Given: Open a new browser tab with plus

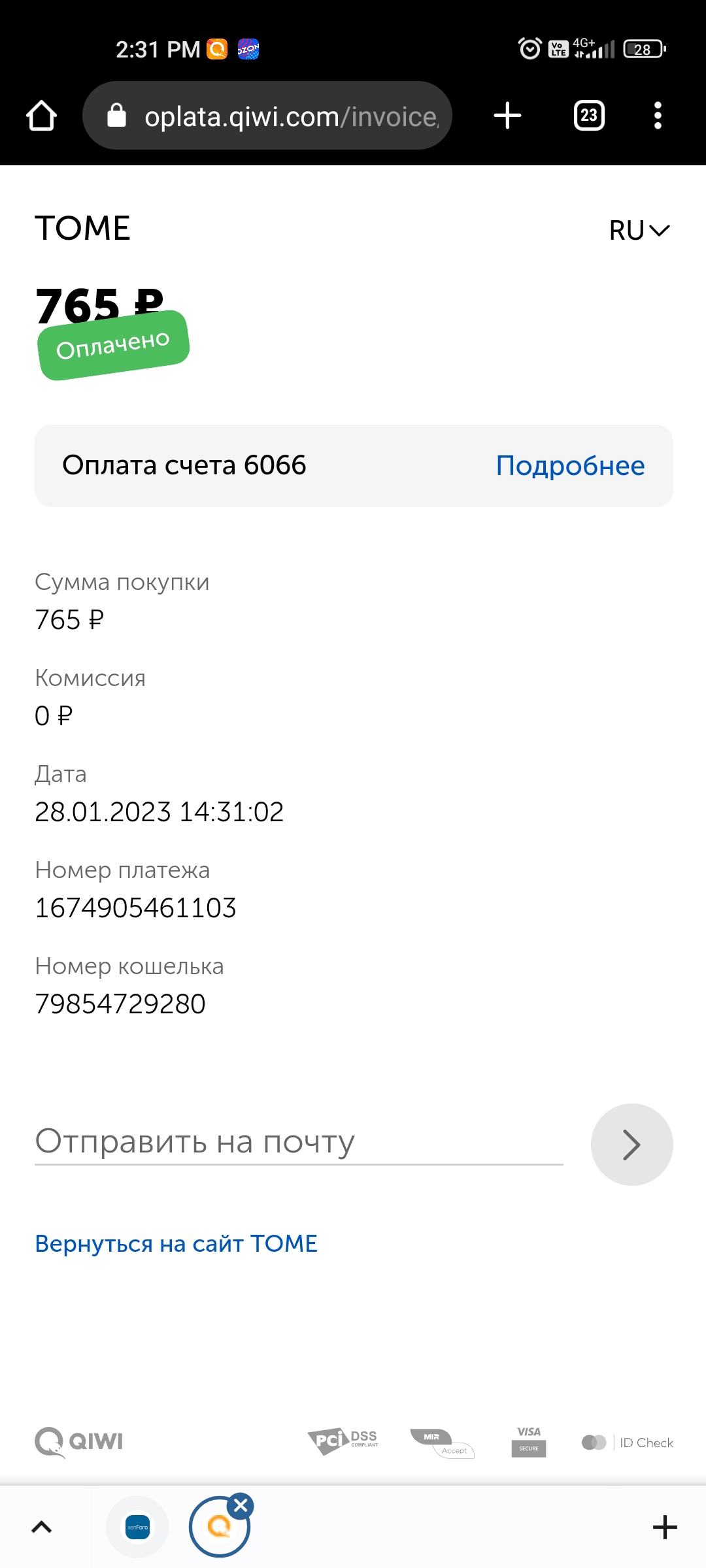Looking at the screenshot, I should [507, 116].
